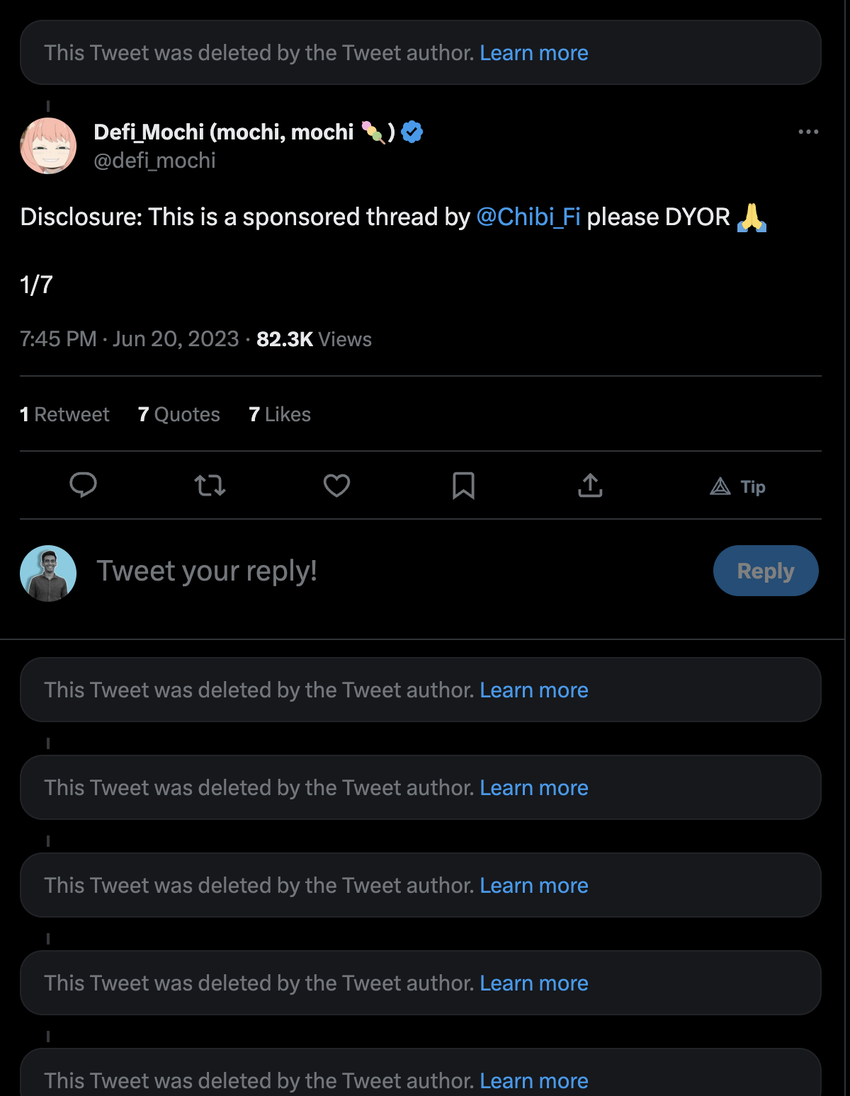
Task: See the 7 Likes list
Action: [x=280, y=414]
